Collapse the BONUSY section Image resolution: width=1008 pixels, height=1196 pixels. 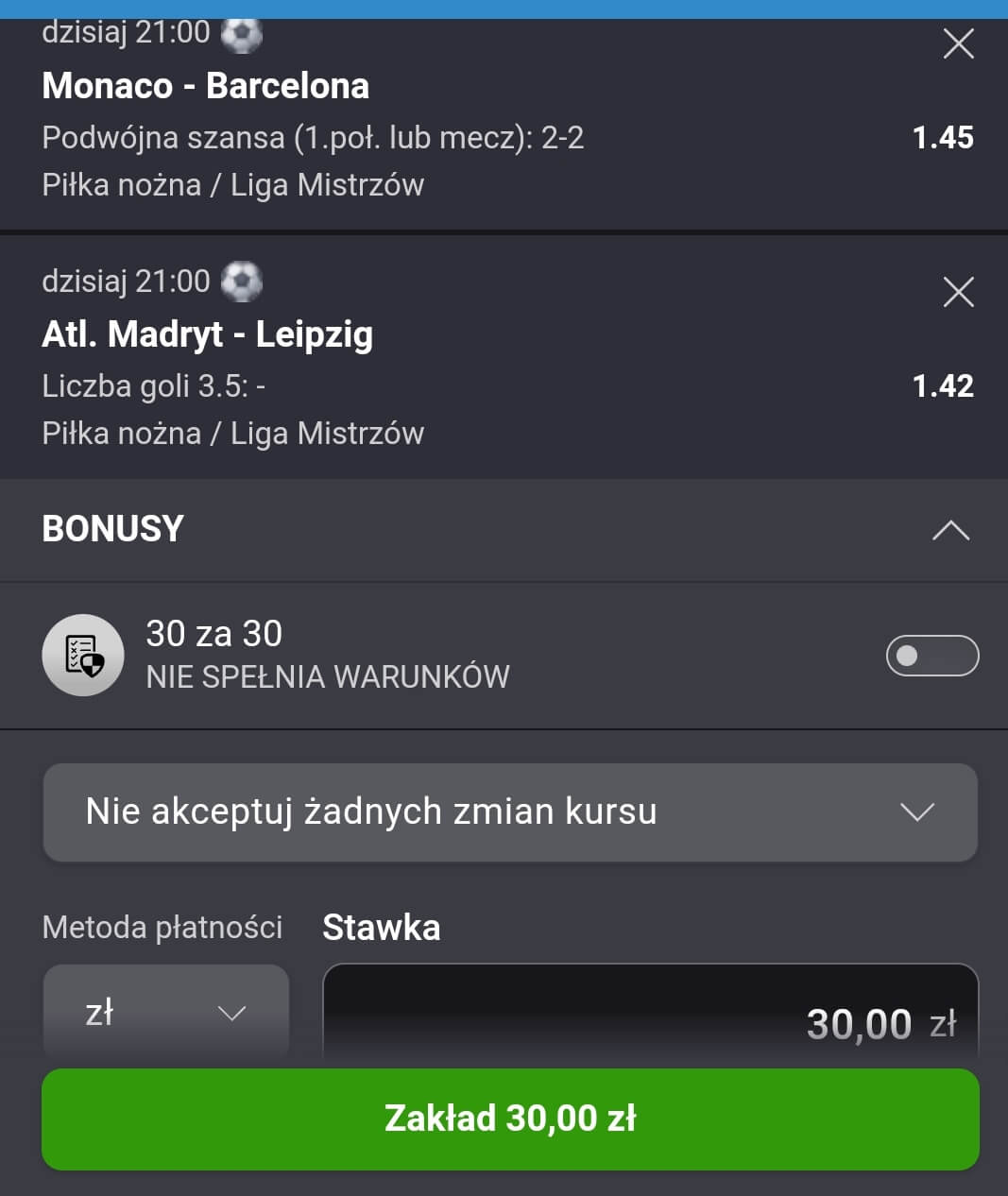(x=950, y=530)
